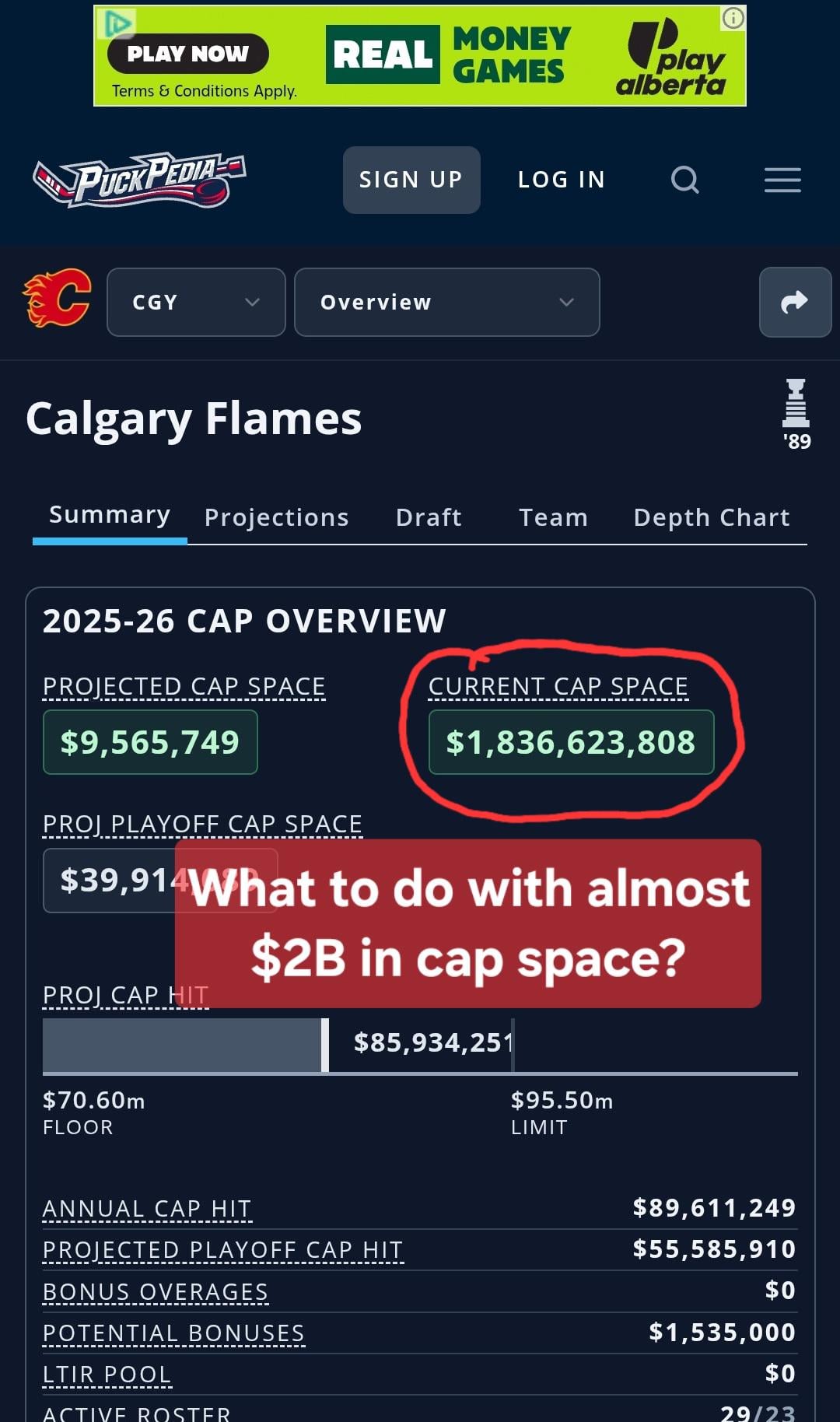Viewport: 840px width, 1422px height.
Task: Open the Team tab
Action: point(553,517)
